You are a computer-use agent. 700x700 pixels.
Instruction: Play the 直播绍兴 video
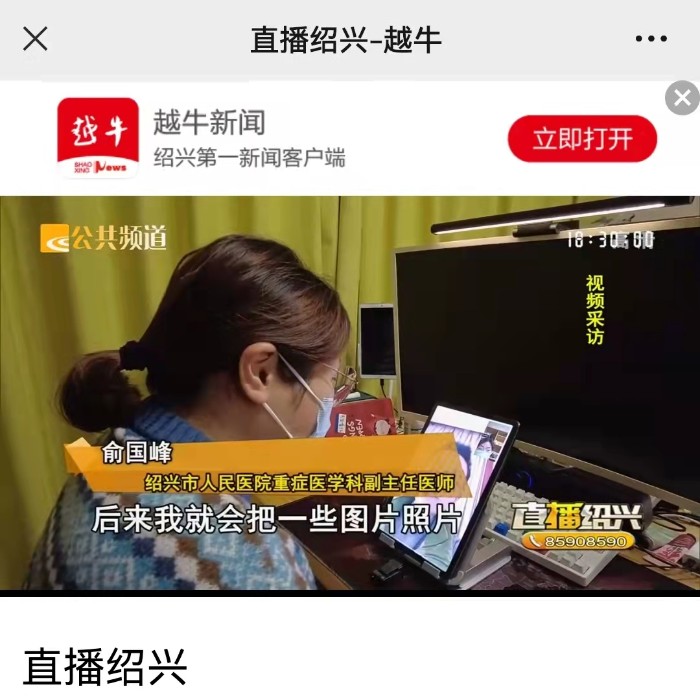[x=350, y=392]
